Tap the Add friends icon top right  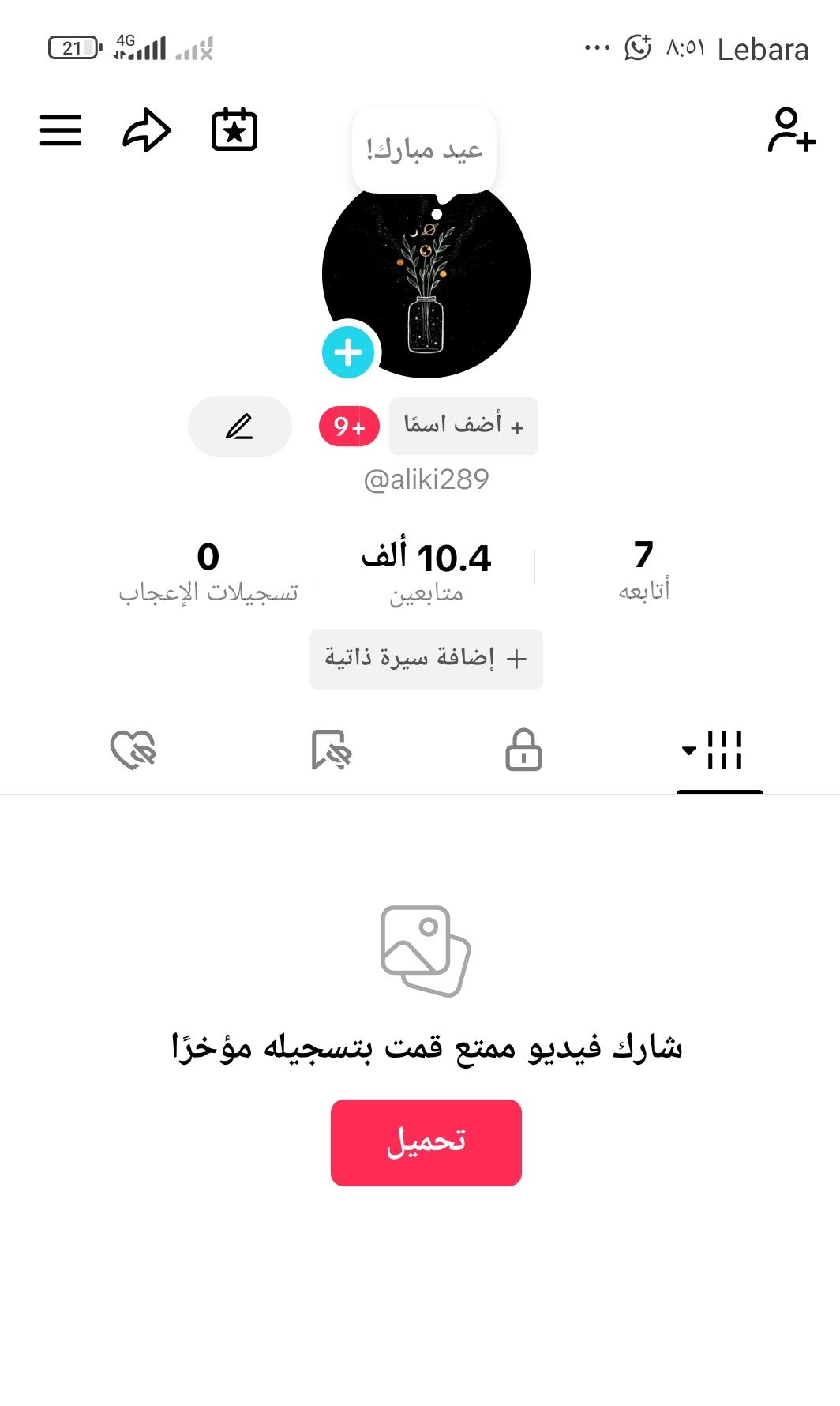tap(792, 130)
